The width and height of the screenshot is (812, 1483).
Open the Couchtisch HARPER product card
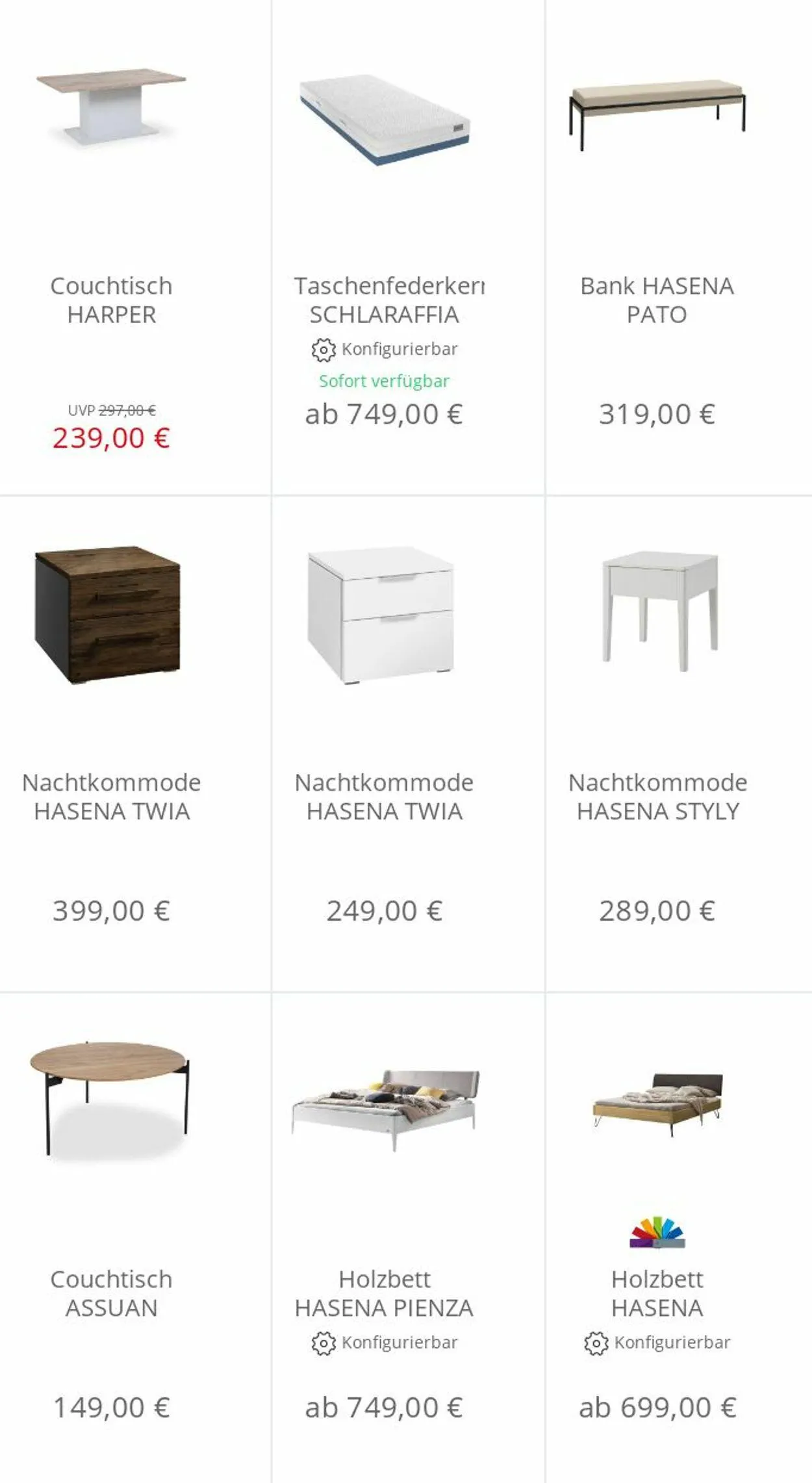135,247
